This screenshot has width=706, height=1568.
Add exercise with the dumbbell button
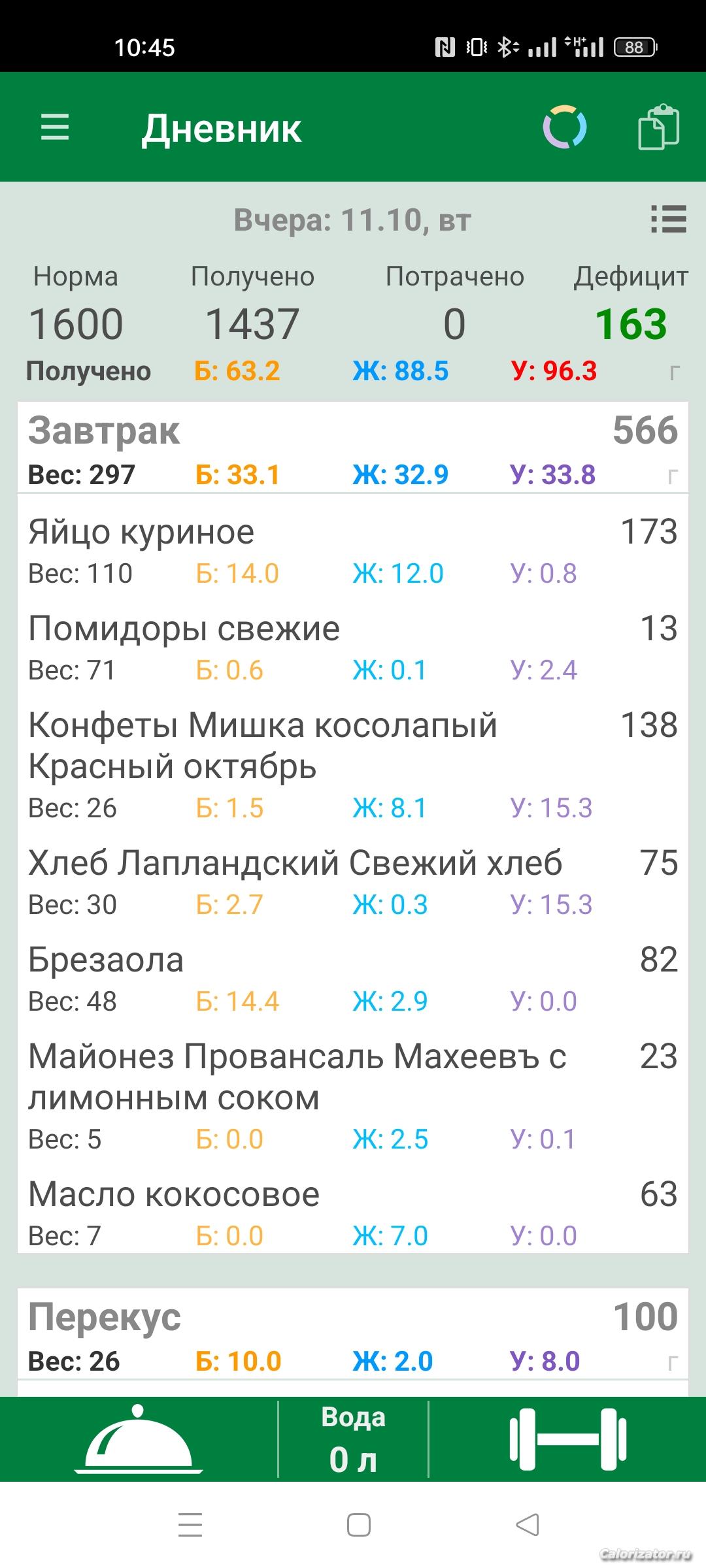[x=567, y=1439]
